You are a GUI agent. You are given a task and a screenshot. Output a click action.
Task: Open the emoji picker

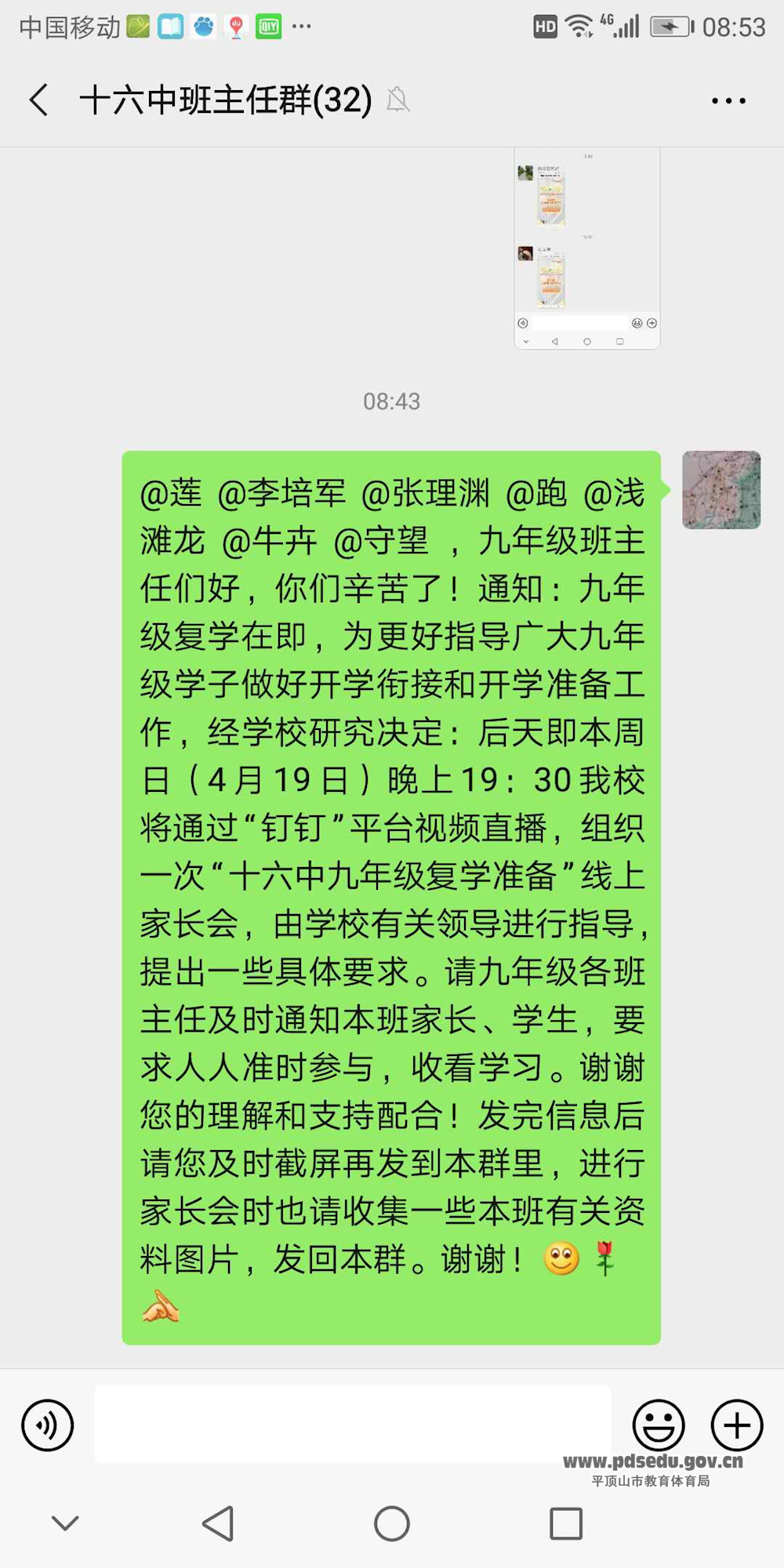pyautogui.click(x=659, y=1425)
